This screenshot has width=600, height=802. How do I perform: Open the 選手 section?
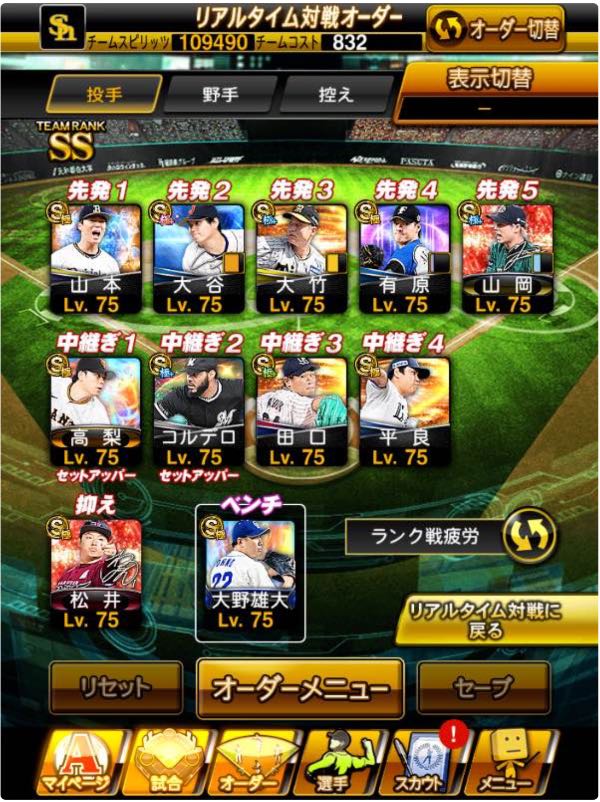[x=339, y=762]
